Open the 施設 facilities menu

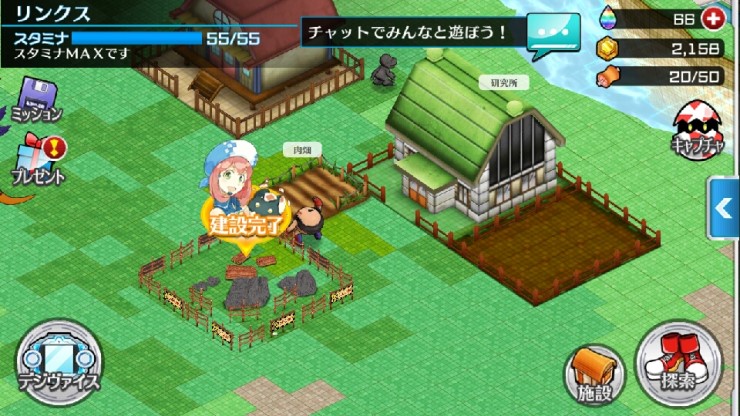(x=593, y=373)
